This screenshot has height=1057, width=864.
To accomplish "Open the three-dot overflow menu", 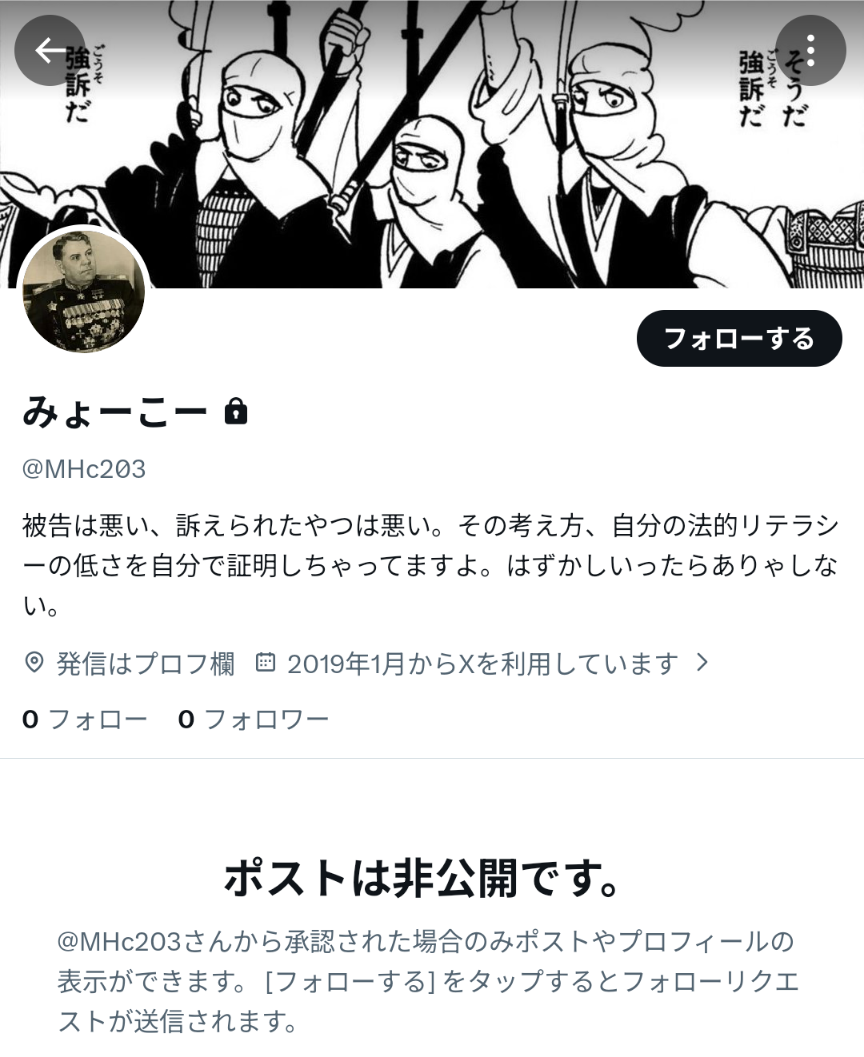I will pos(811,50).
